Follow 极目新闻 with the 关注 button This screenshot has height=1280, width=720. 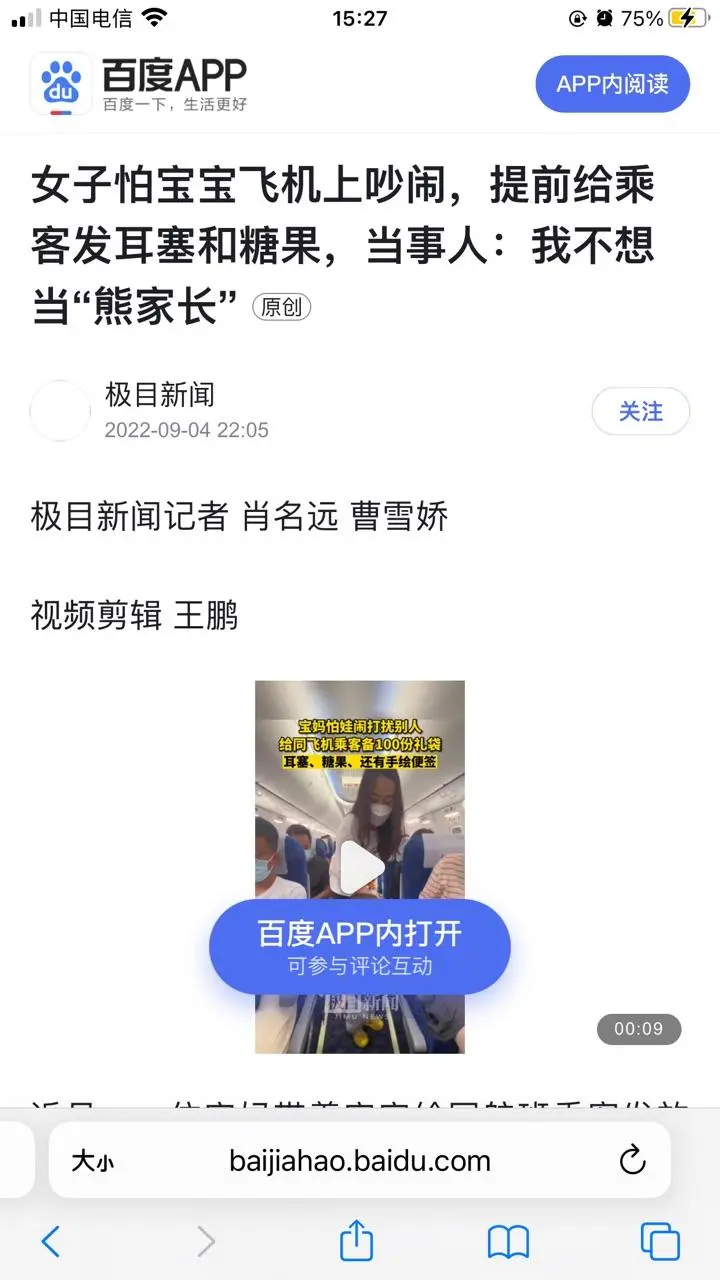pyautogui.click(x=640, y=411)
